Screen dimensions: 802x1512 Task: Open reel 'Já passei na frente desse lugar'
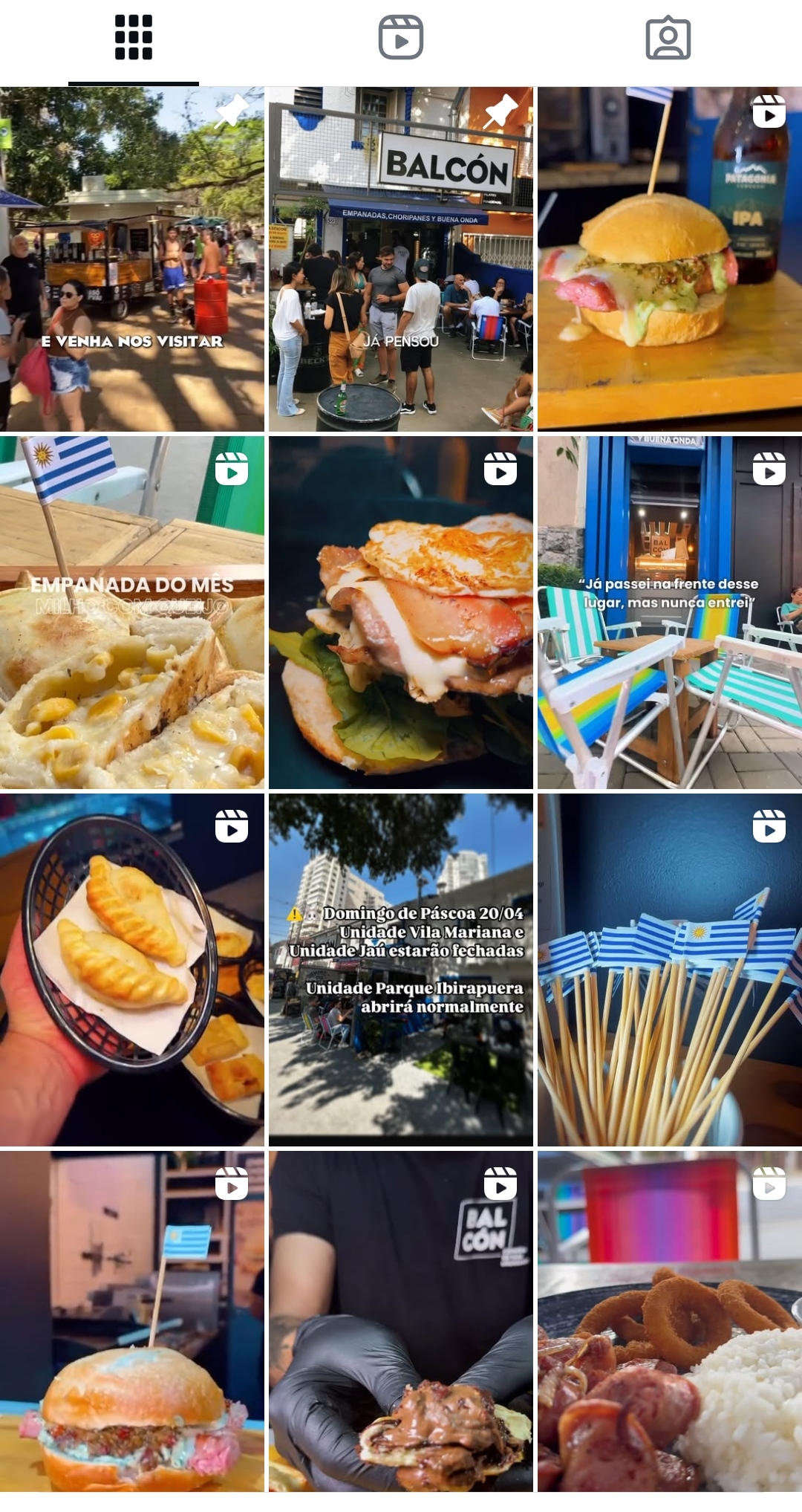[670, 612]
